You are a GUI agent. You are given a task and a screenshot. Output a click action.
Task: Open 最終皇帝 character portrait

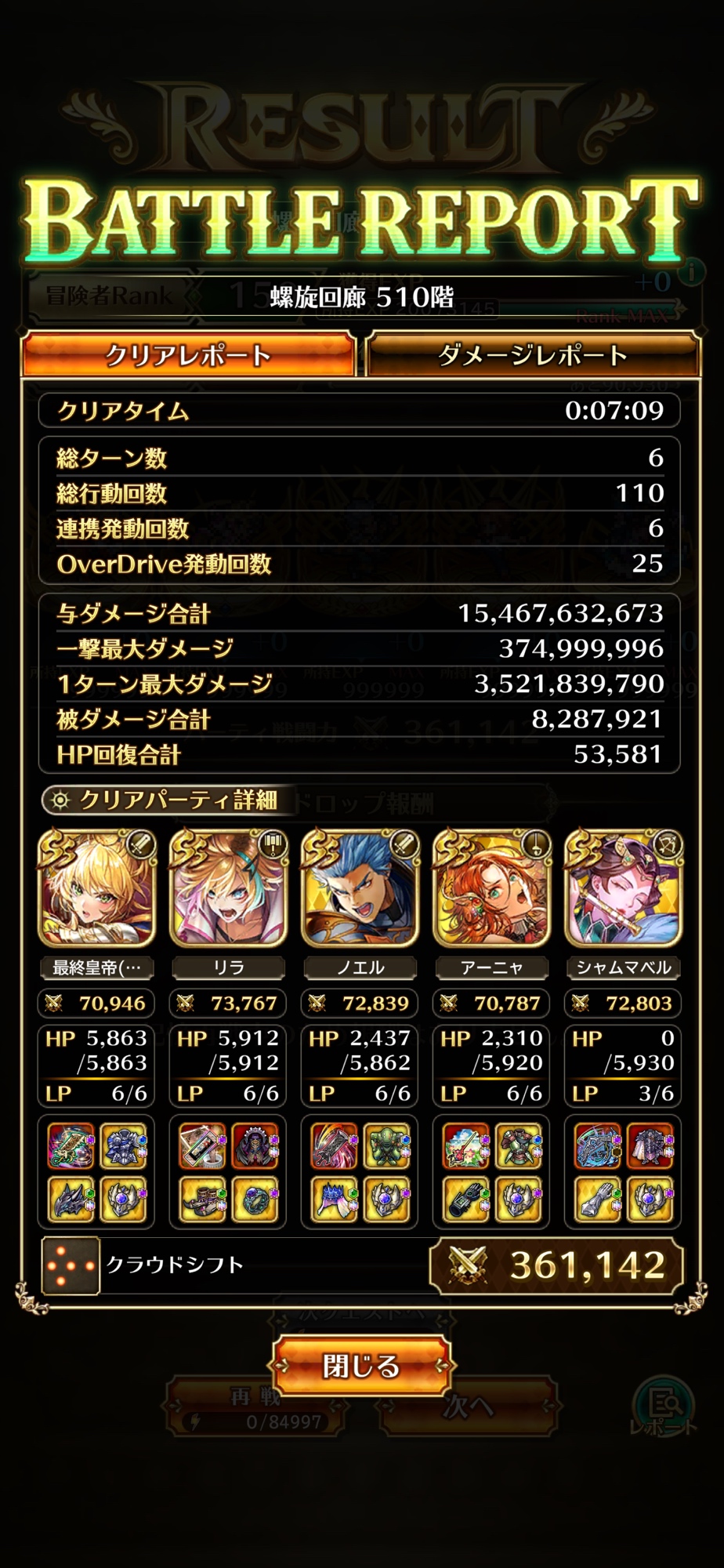click(97, 890)
